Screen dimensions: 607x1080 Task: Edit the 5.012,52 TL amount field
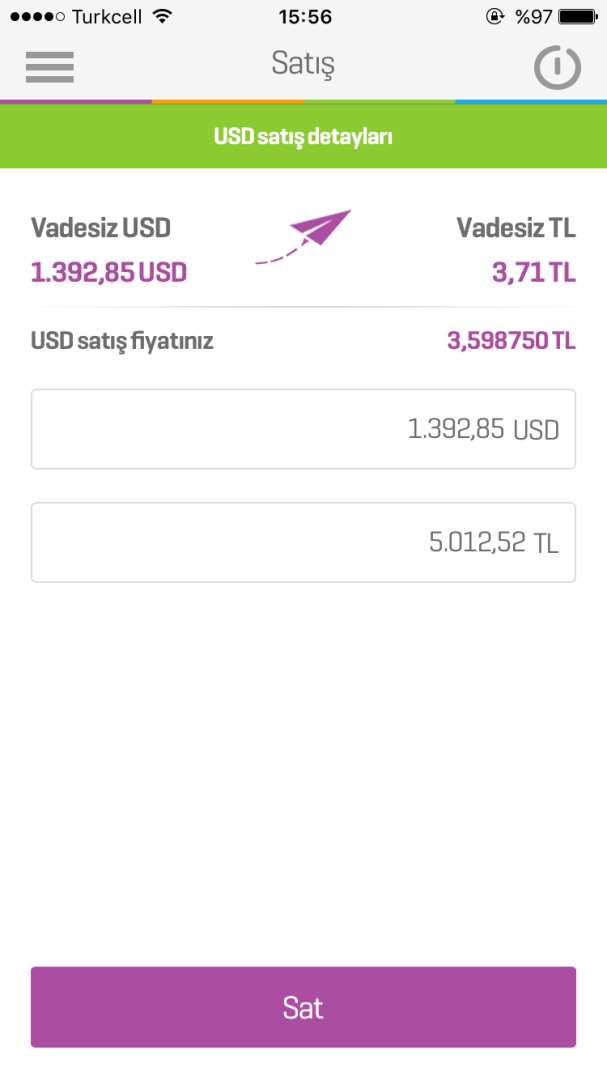click(303, 542)
